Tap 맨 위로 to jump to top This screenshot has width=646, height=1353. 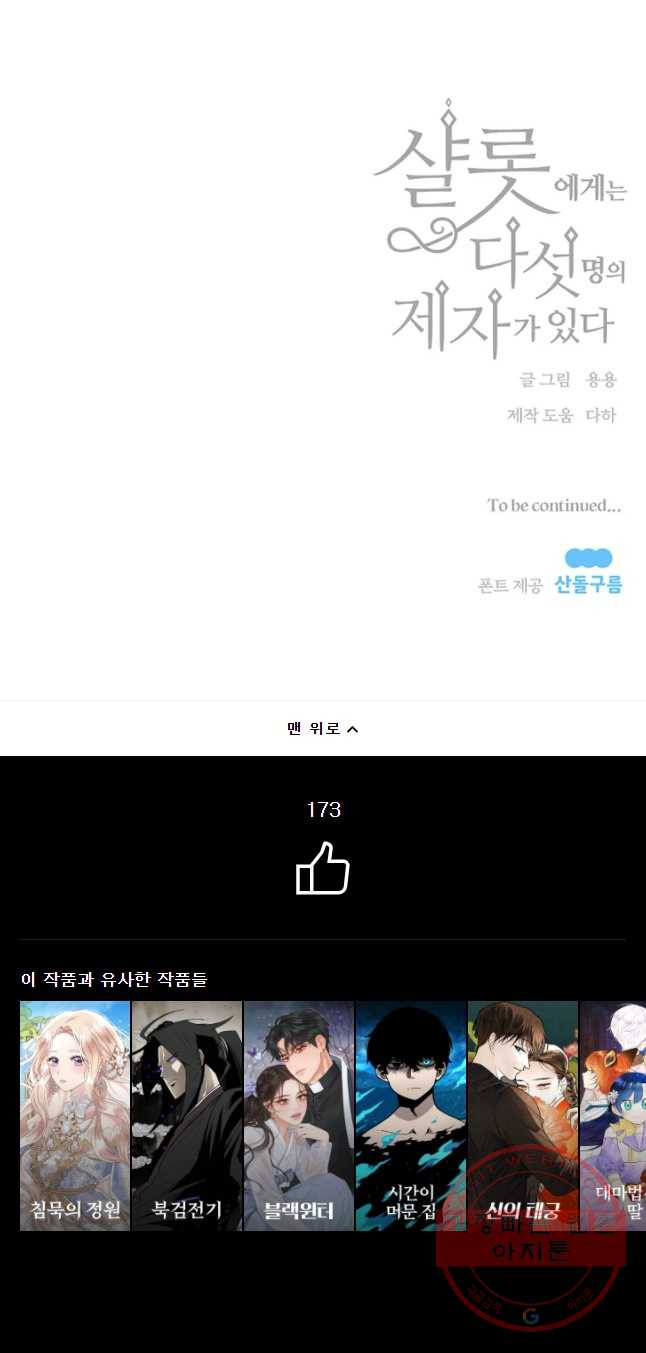(322, 728)
